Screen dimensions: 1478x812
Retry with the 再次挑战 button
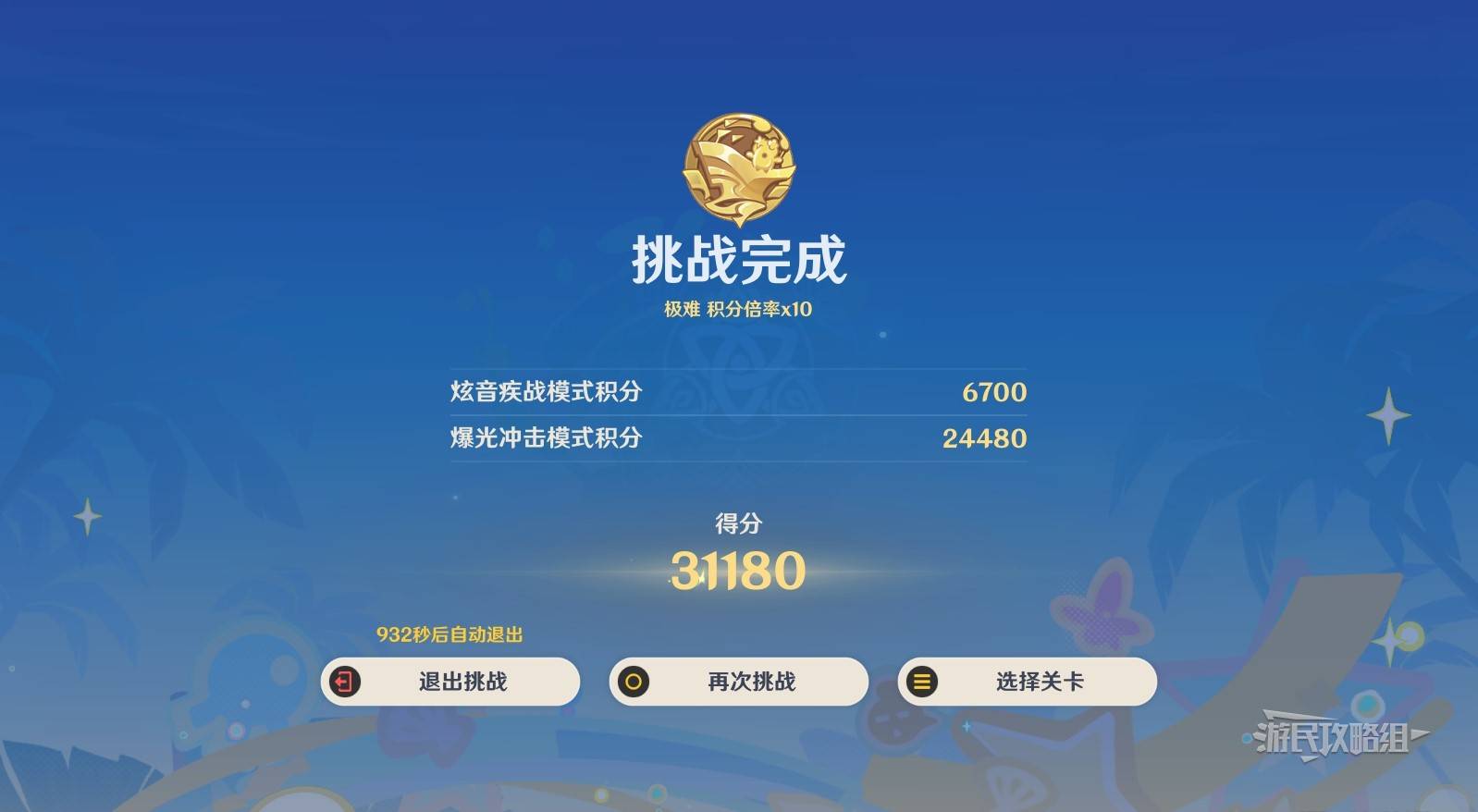(739, 682)
